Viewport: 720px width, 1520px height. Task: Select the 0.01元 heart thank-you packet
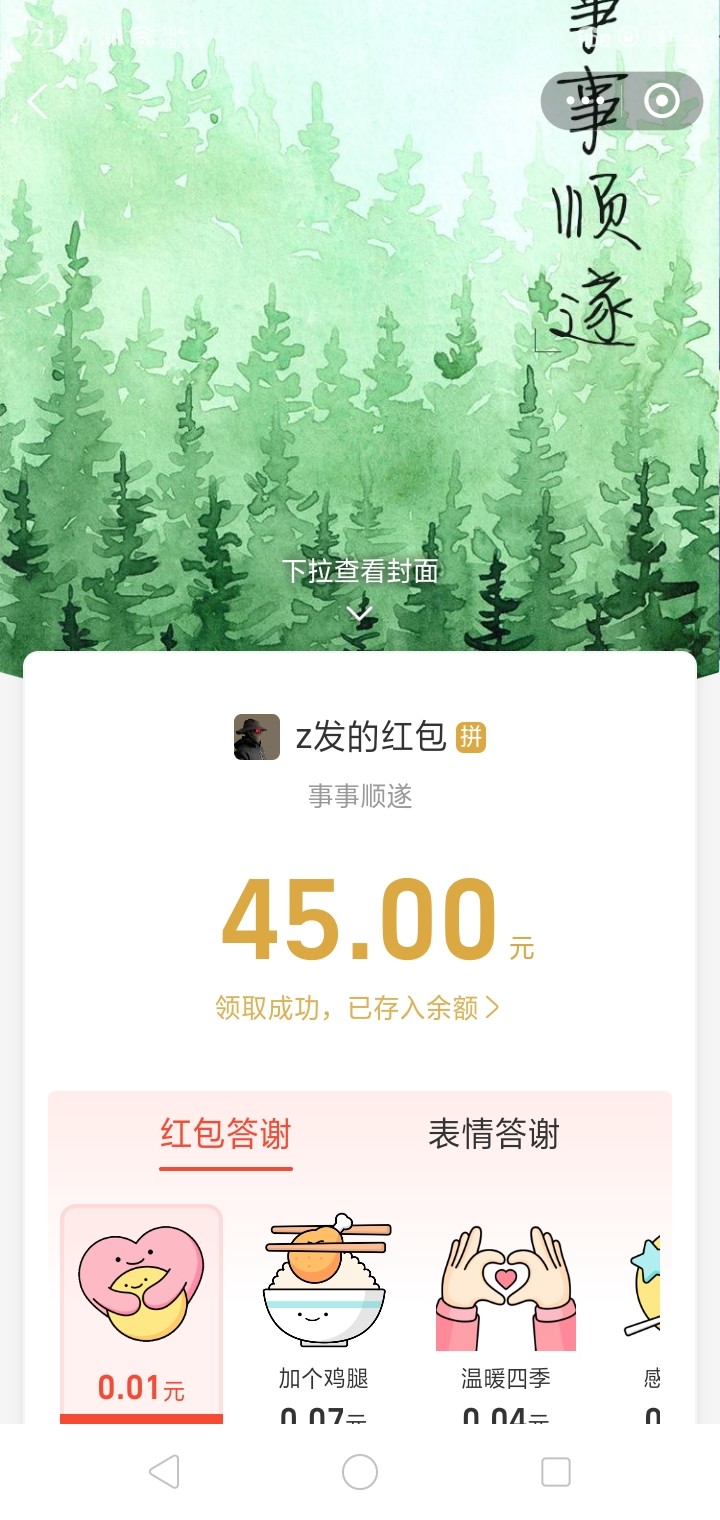(x=141, y=1310)
